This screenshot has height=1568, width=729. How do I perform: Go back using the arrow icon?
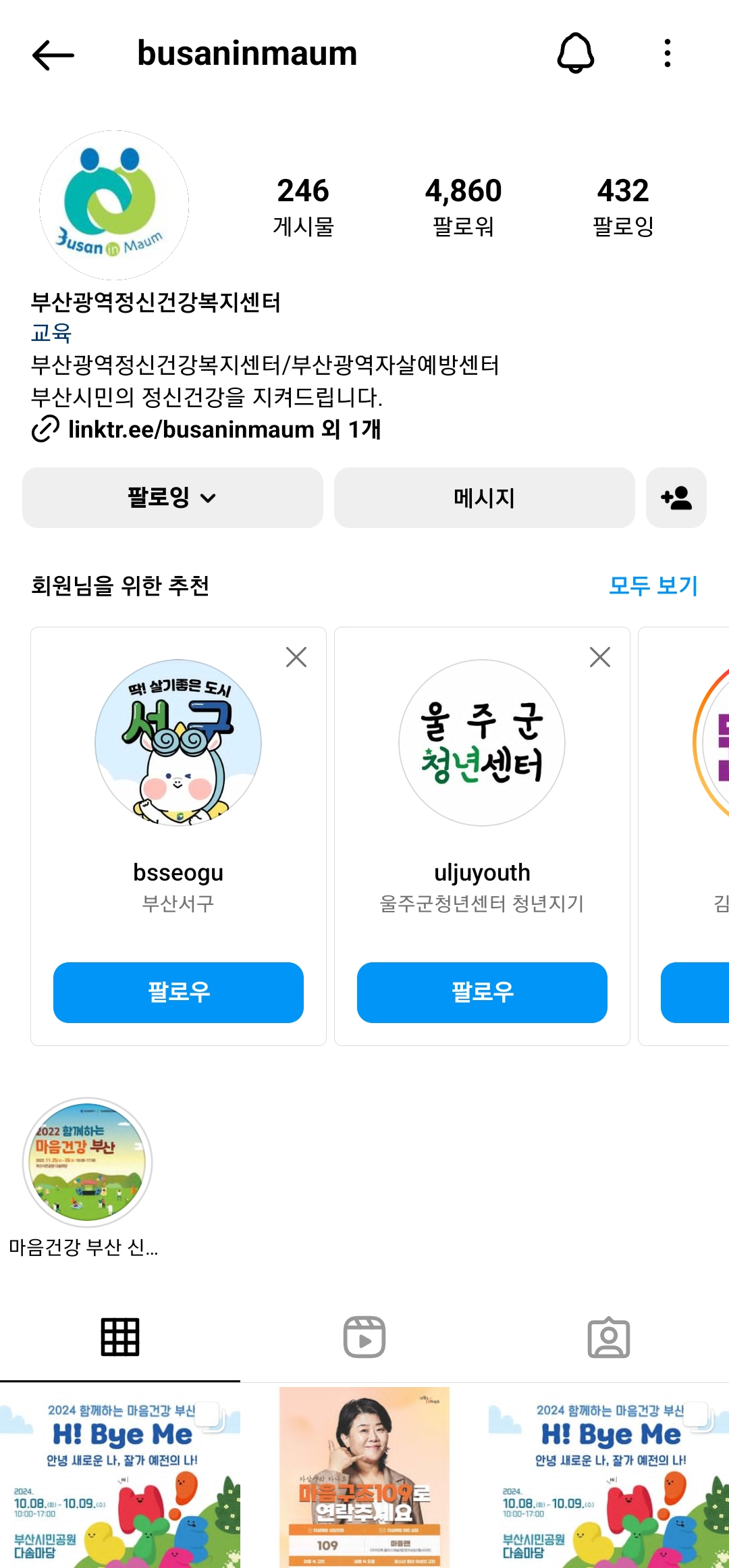click(53, 55)
